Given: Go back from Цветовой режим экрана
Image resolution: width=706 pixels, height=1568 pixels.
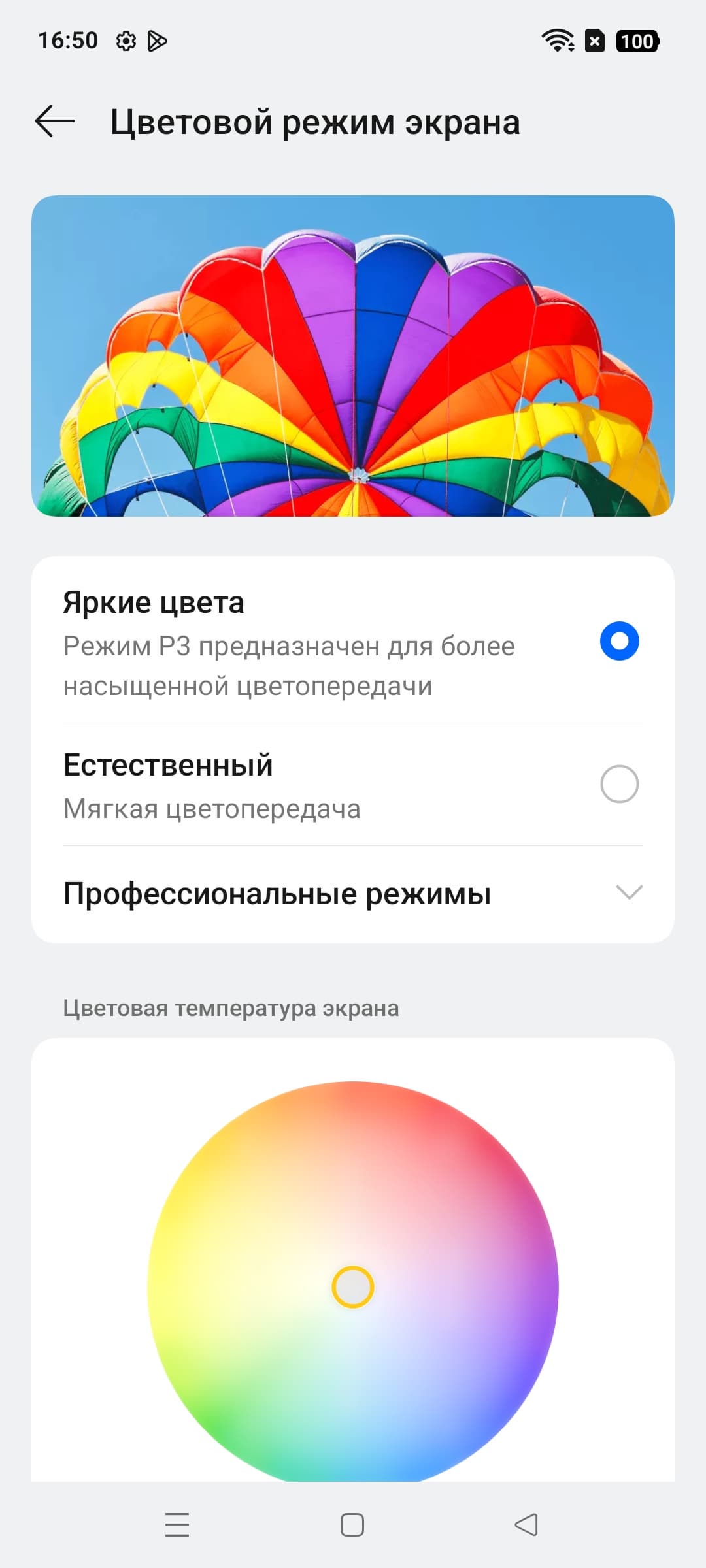Looking at the screenshot, I should (55, 122).
